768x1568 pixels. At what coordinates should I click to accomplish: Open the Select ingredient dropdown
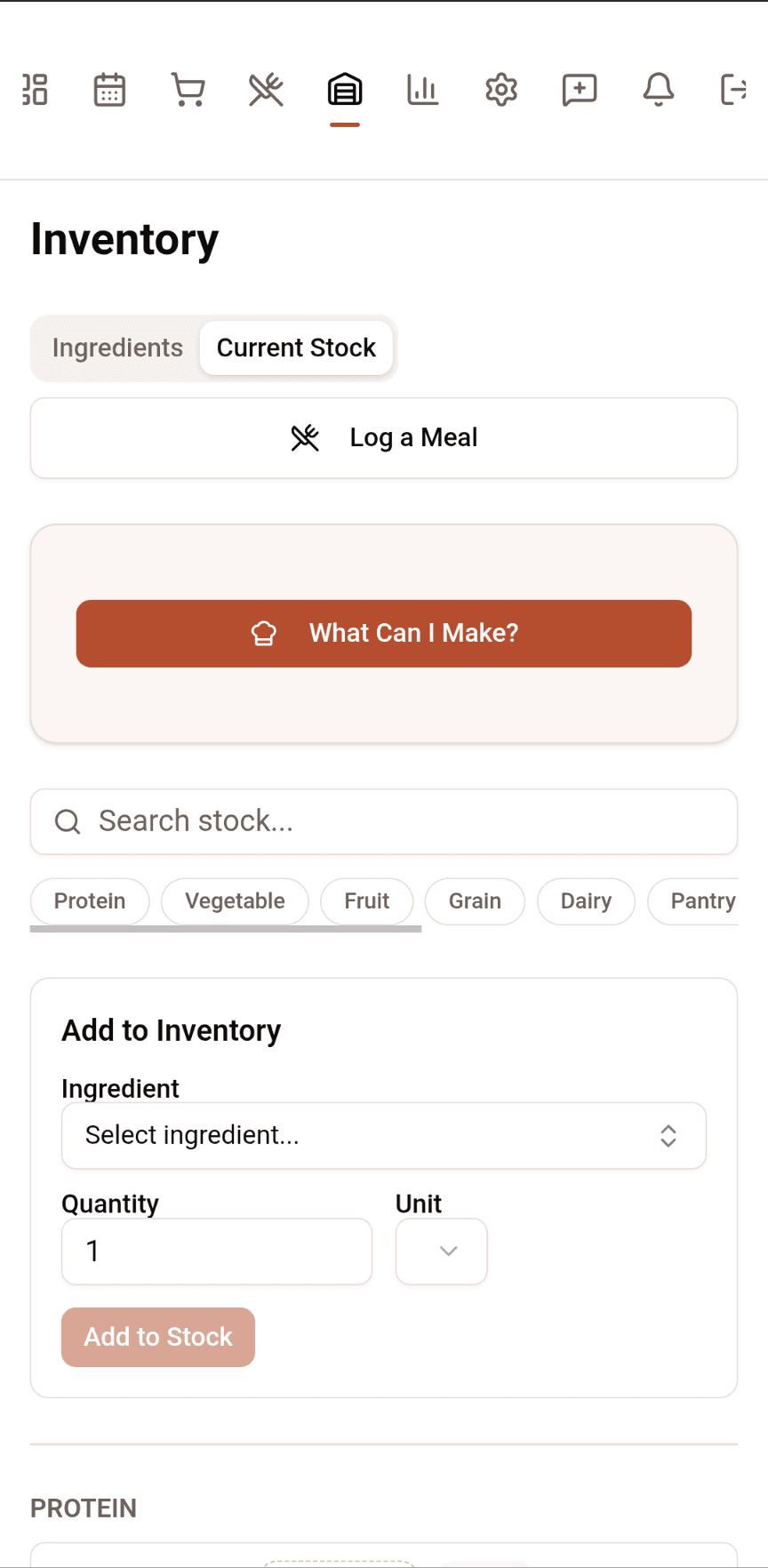point(383,1135)
